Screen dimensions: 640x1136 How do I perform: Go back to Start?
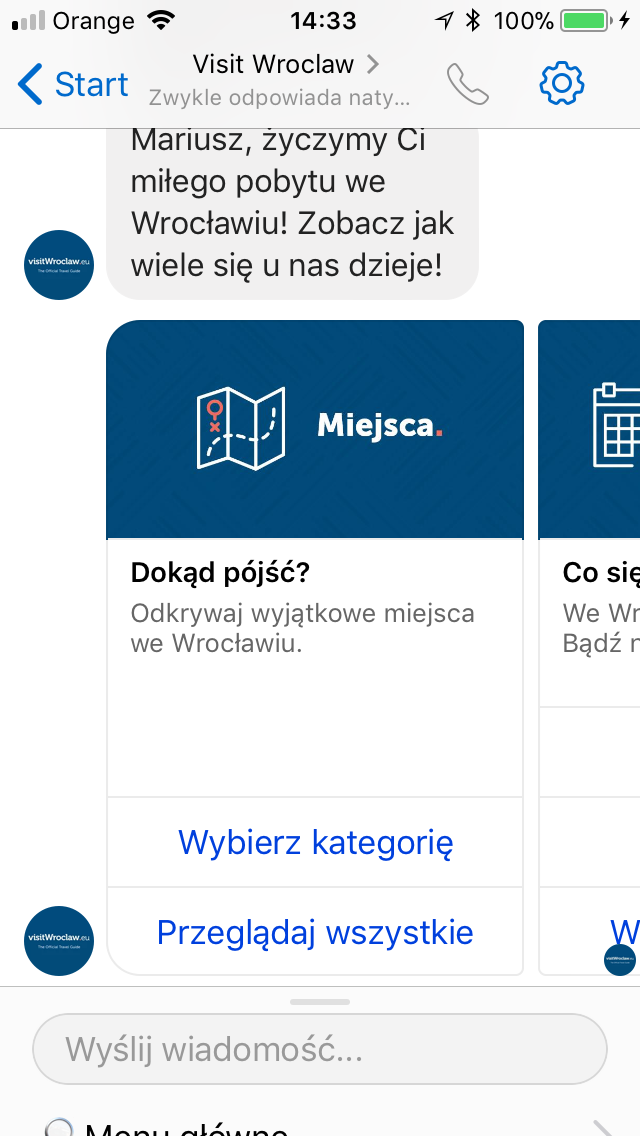(x=74, y=85)
